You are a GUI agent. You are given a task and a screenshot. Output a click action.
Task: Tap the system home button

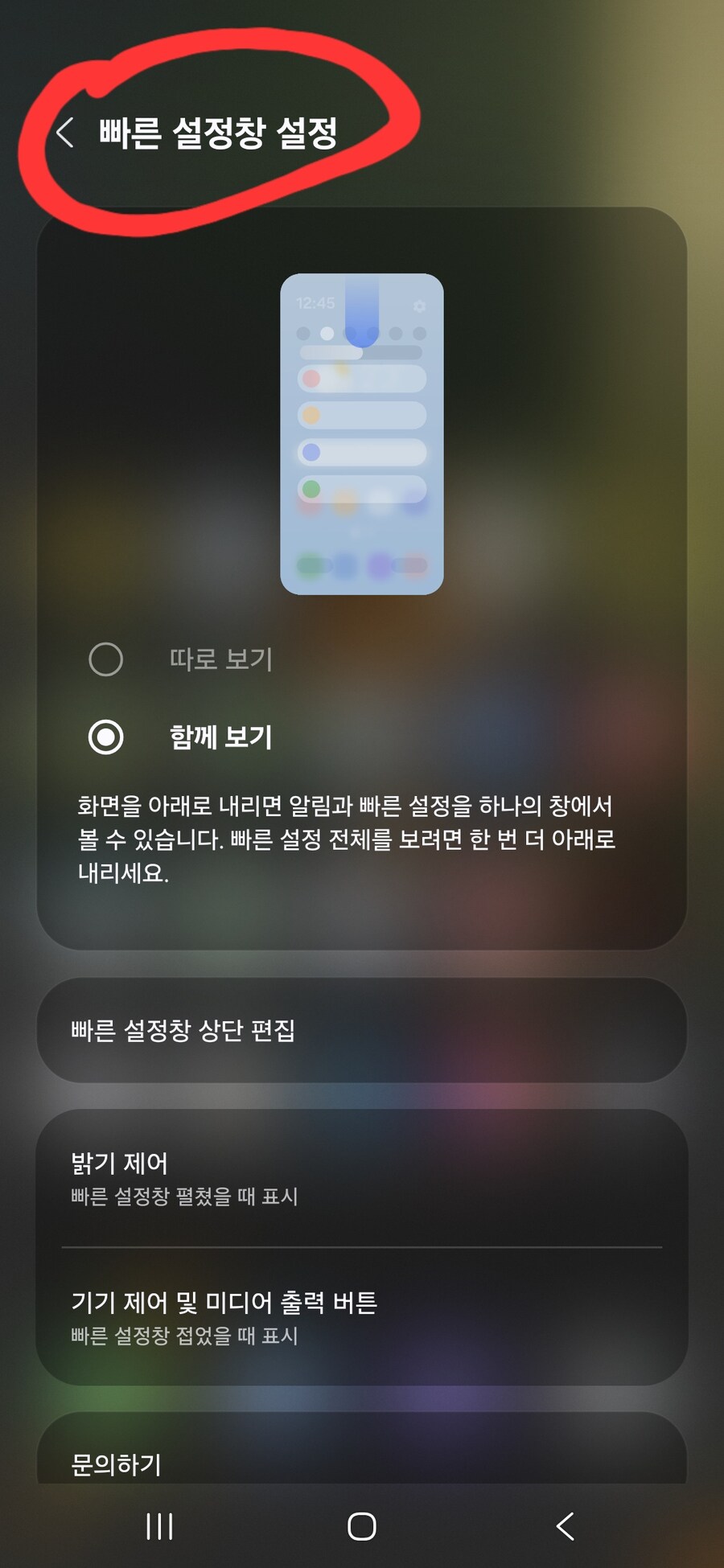pyautogui.click(x=361, y=1525)
